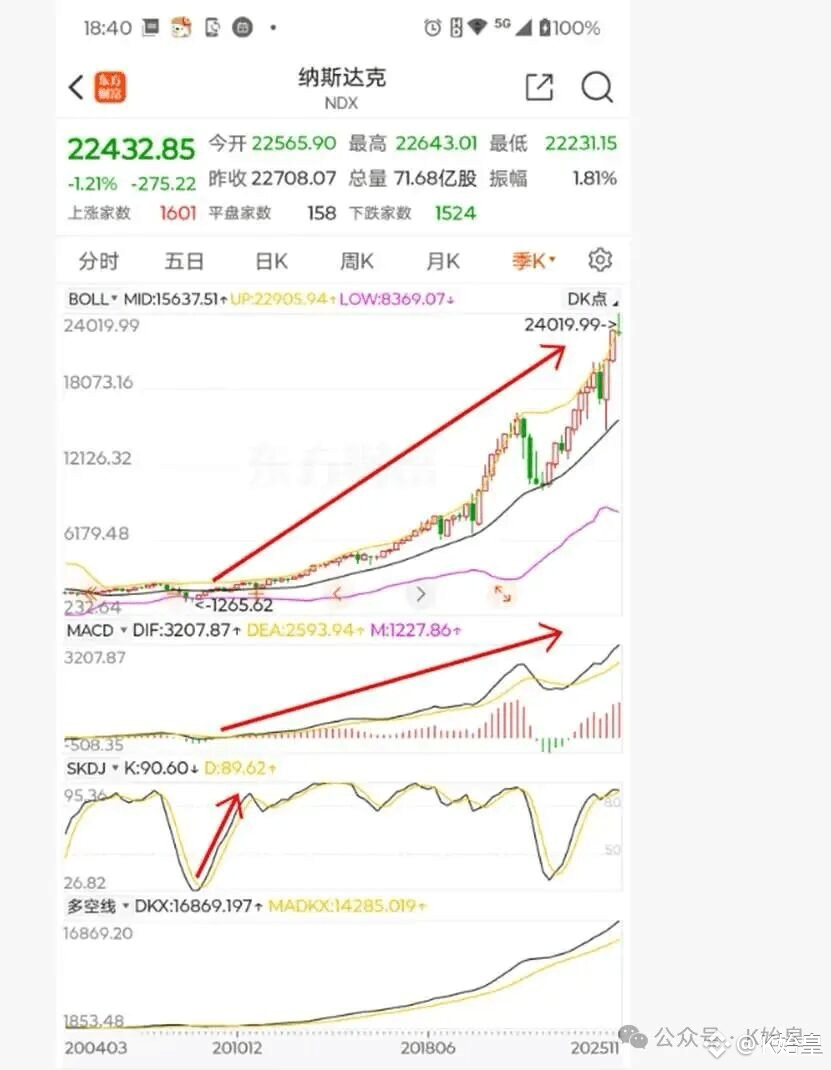Select the 日K tab
The width and height of the screenshot is (831, 1070).
[271, 261]
